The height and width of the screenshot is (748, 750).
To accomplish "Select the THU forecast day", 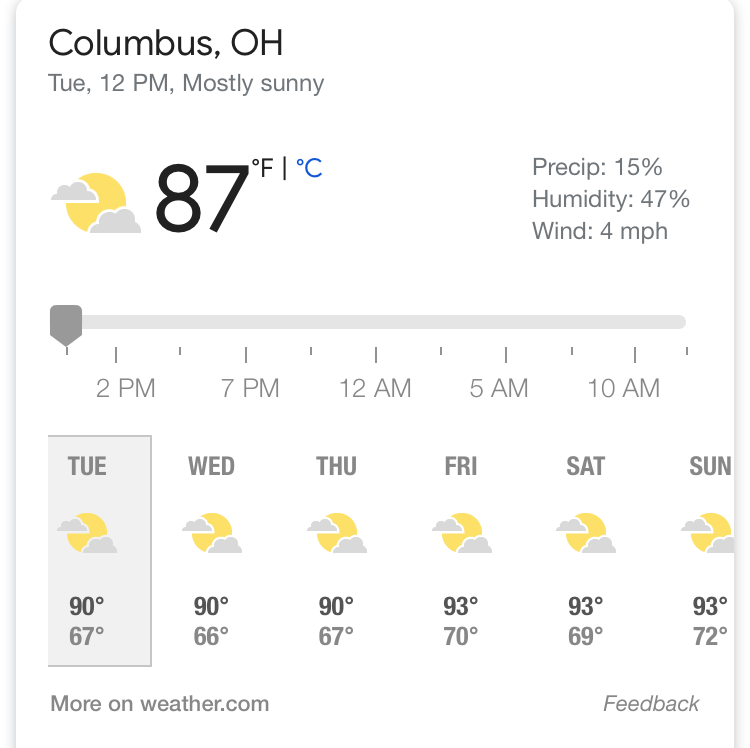I will [x=336, y=550].
